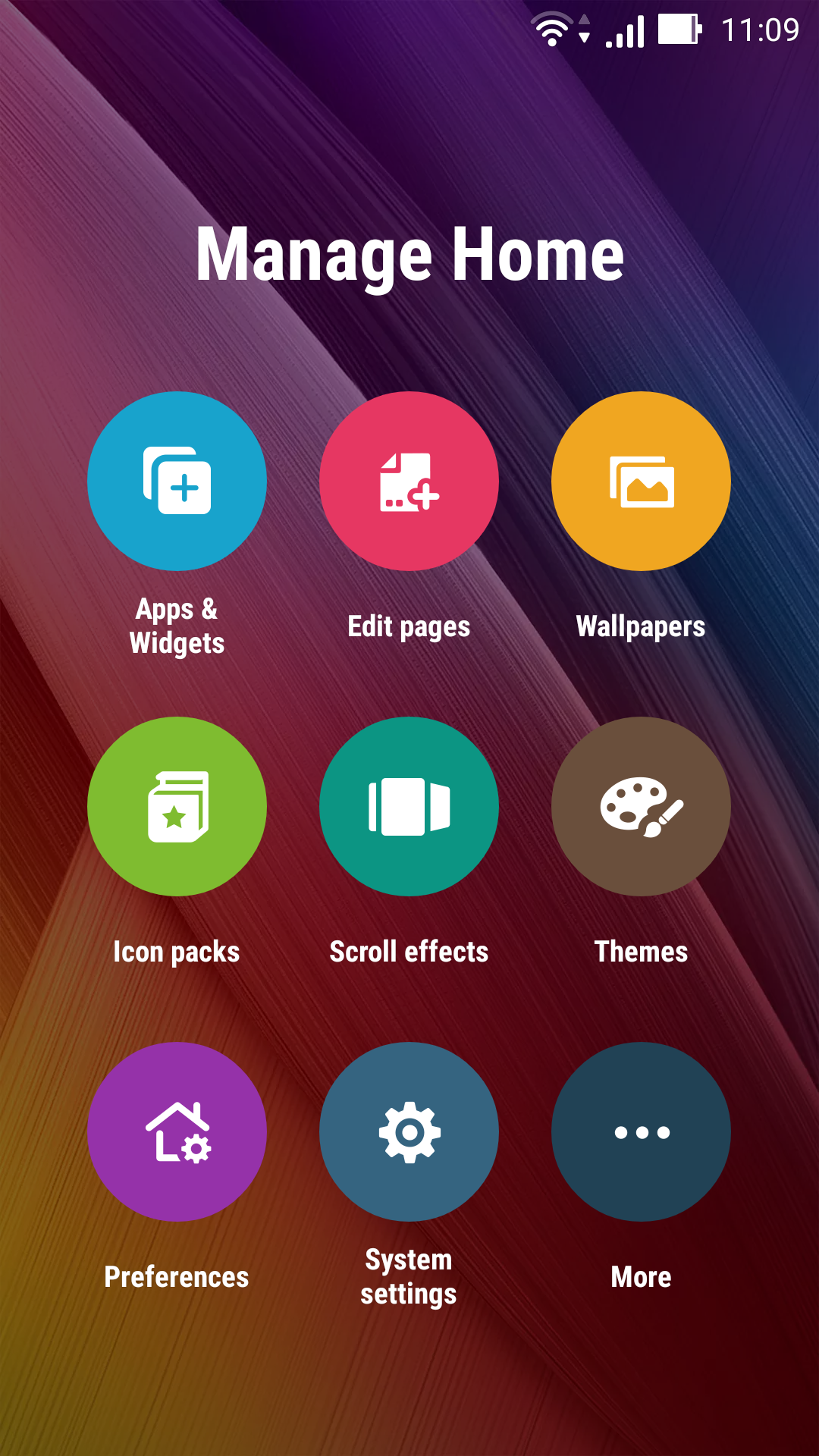The image size is (819, 1456).
Task: Open Apps & Widgets
Action: click(177, 481)
